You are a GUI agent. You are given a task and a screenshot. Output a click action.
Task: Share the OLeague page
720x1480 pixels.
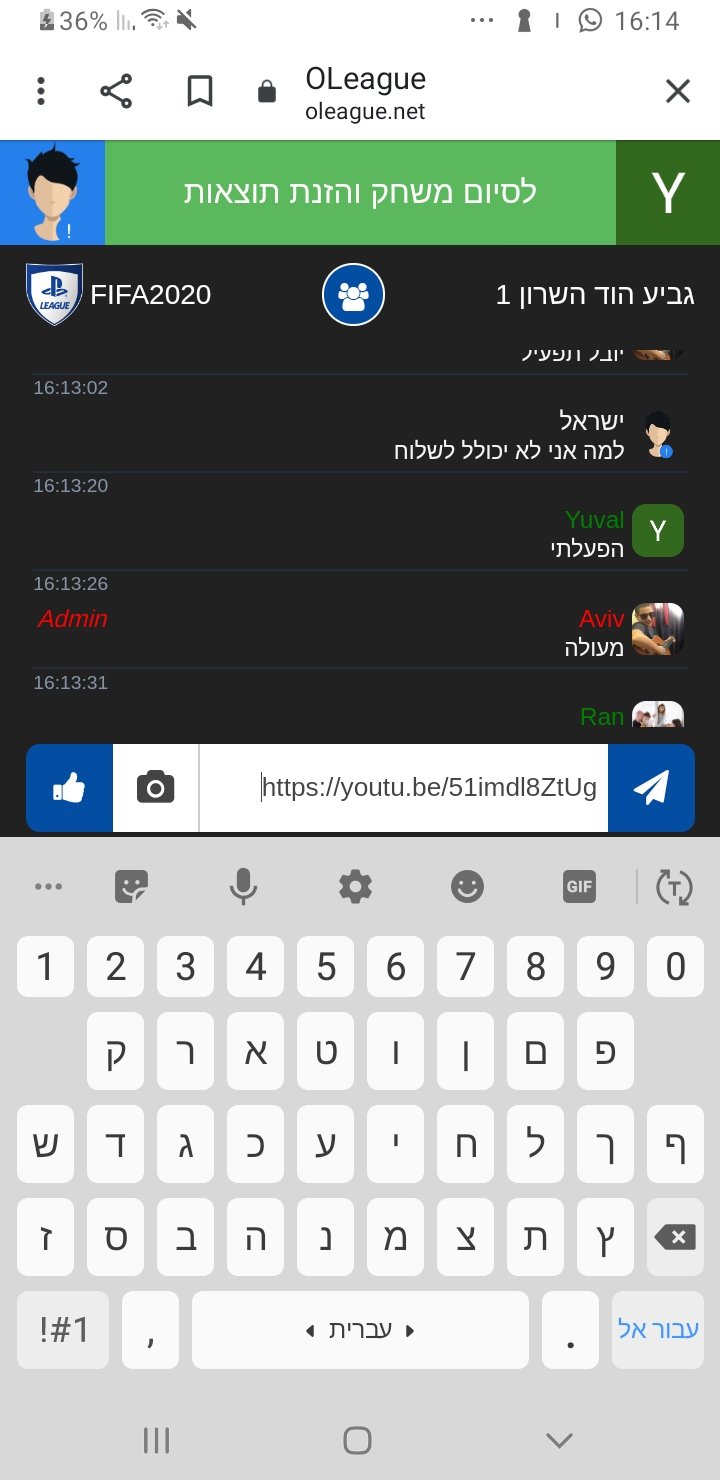point(116,92)
